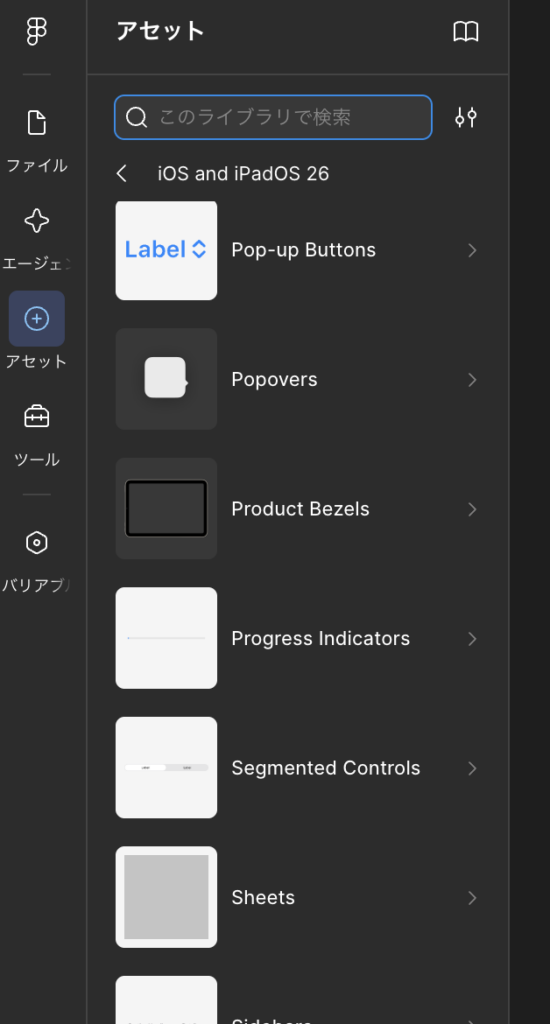Viewport: 550px width, 1024px height.
Task: Open the search filter settings icon
Action: coord(466,118)
